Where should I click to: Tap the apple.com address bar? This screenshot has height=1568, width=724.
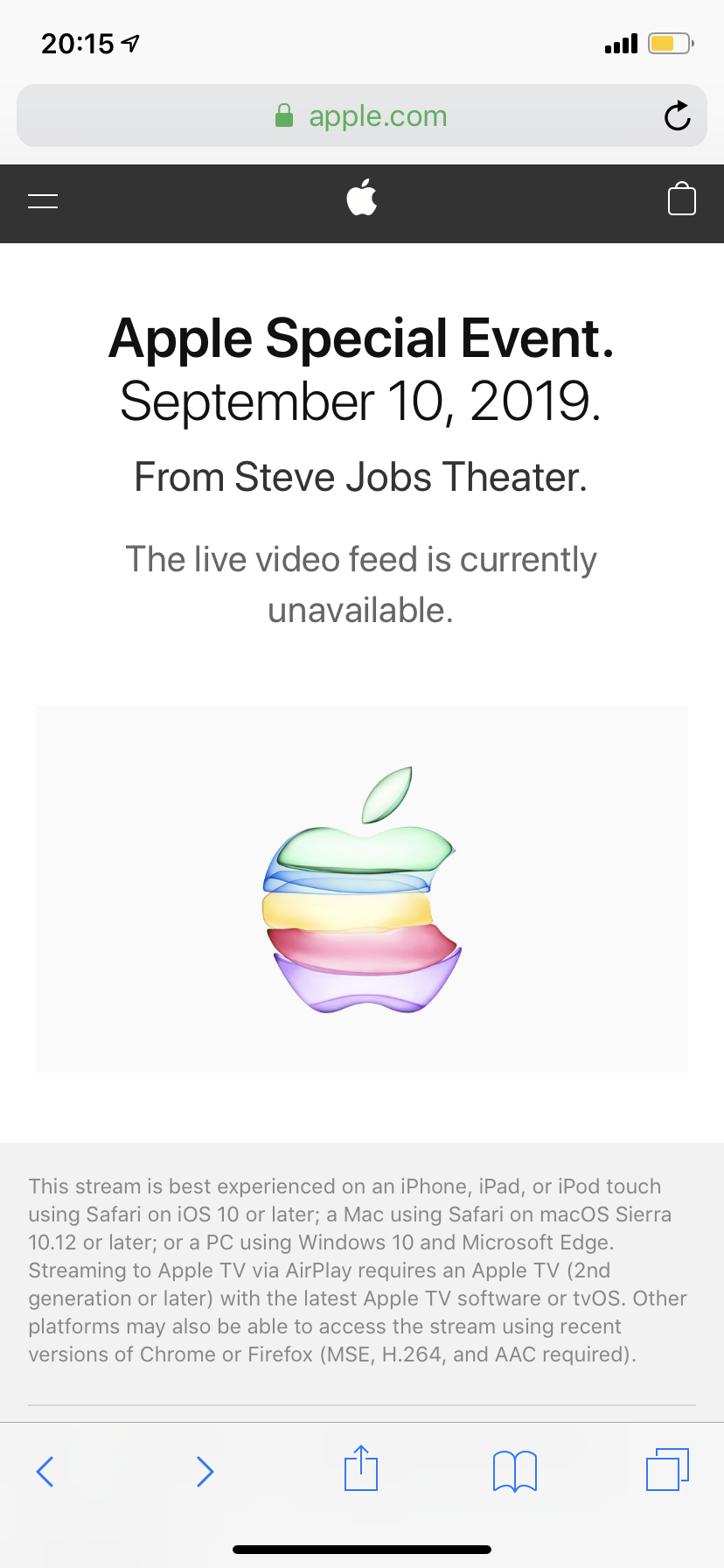point(360,115)
